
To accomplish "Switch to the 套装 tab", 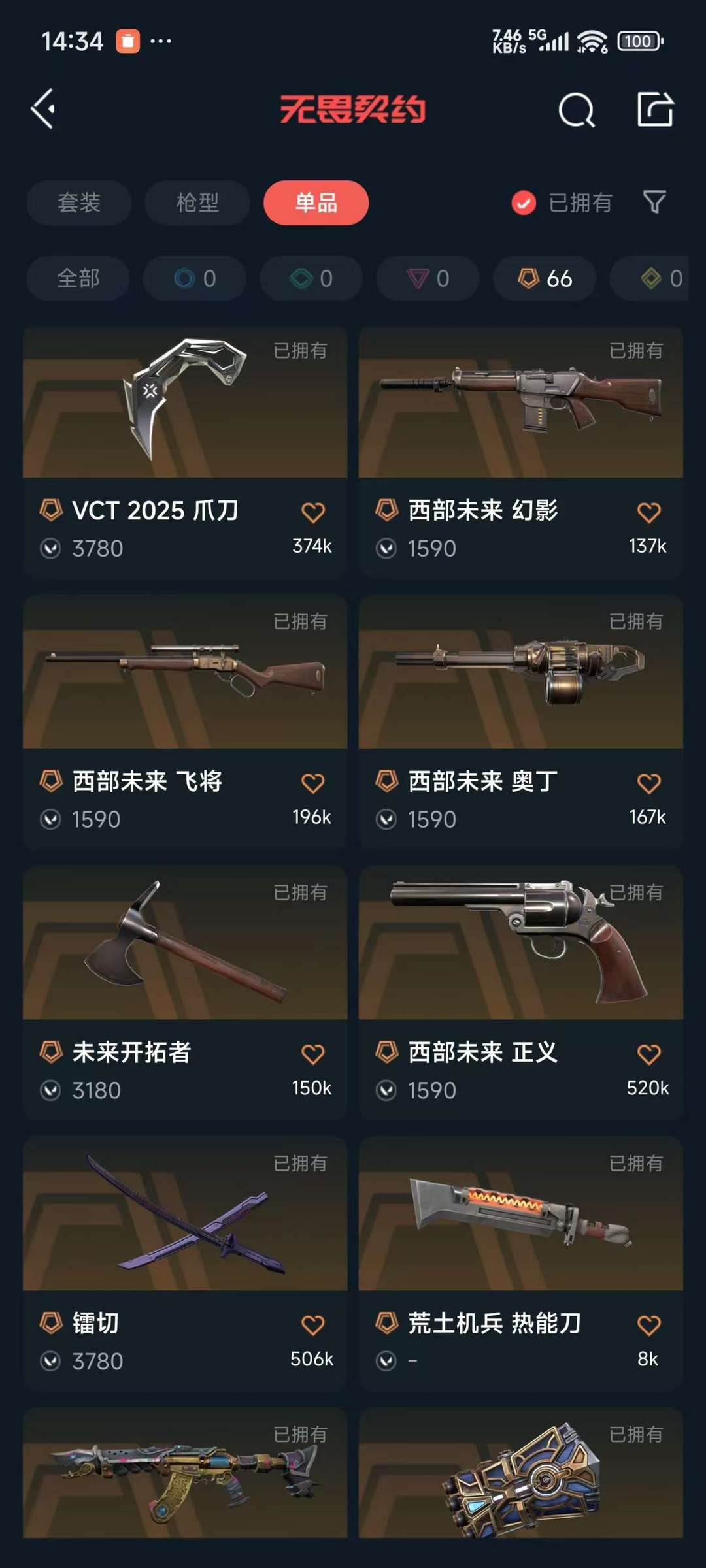I will pos(79,203).
